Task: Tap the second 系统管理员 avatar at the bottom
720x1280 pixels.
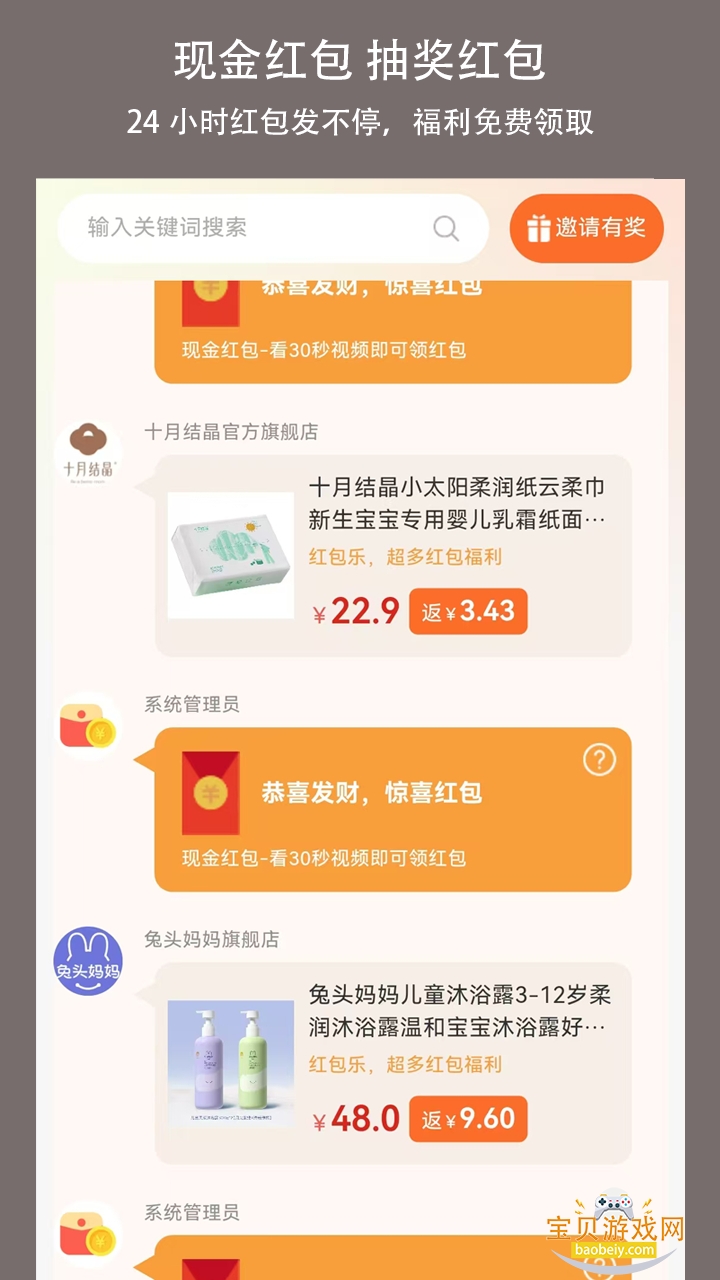Action: tap(89, 1235)
